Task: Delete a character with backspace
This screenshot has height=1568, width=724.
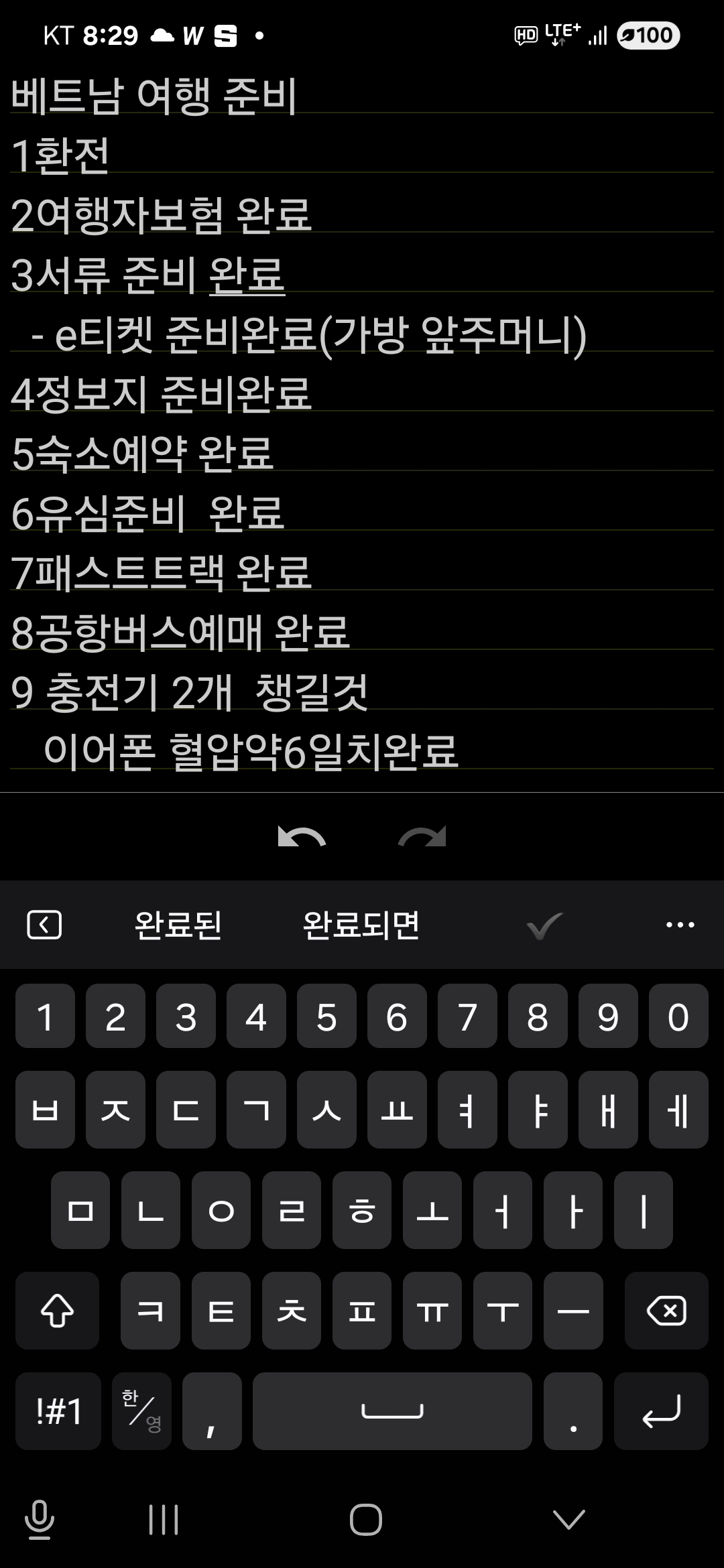Action: [666, 1311]
